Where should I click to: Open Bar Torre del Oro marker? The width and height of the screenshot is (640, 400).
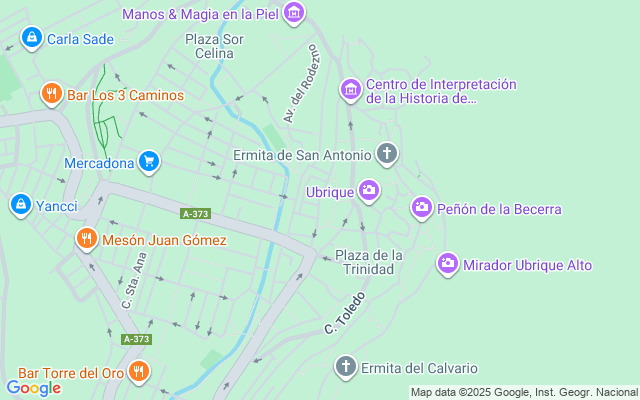[139, 372]
